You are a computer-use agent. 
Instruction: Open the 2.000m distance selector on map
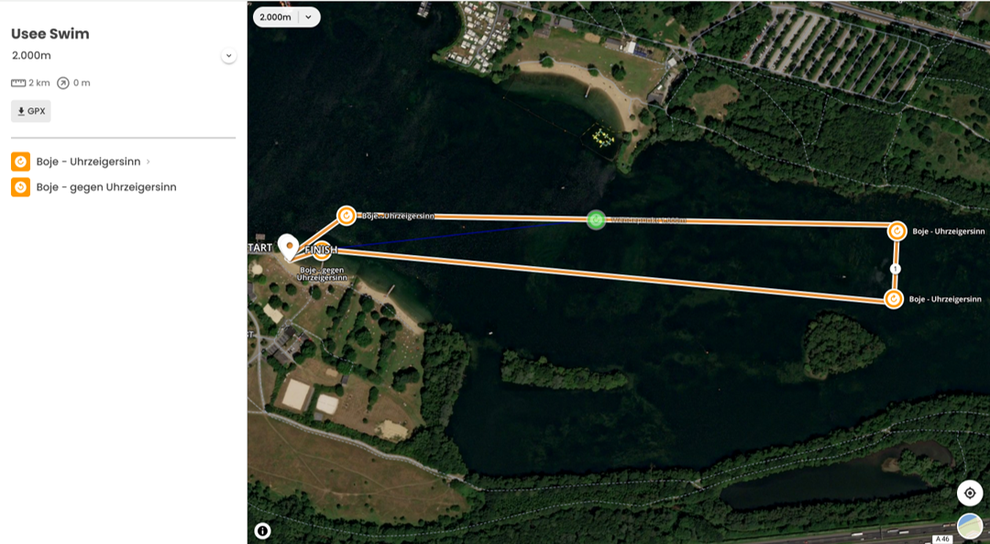click(x=286, y=17)
